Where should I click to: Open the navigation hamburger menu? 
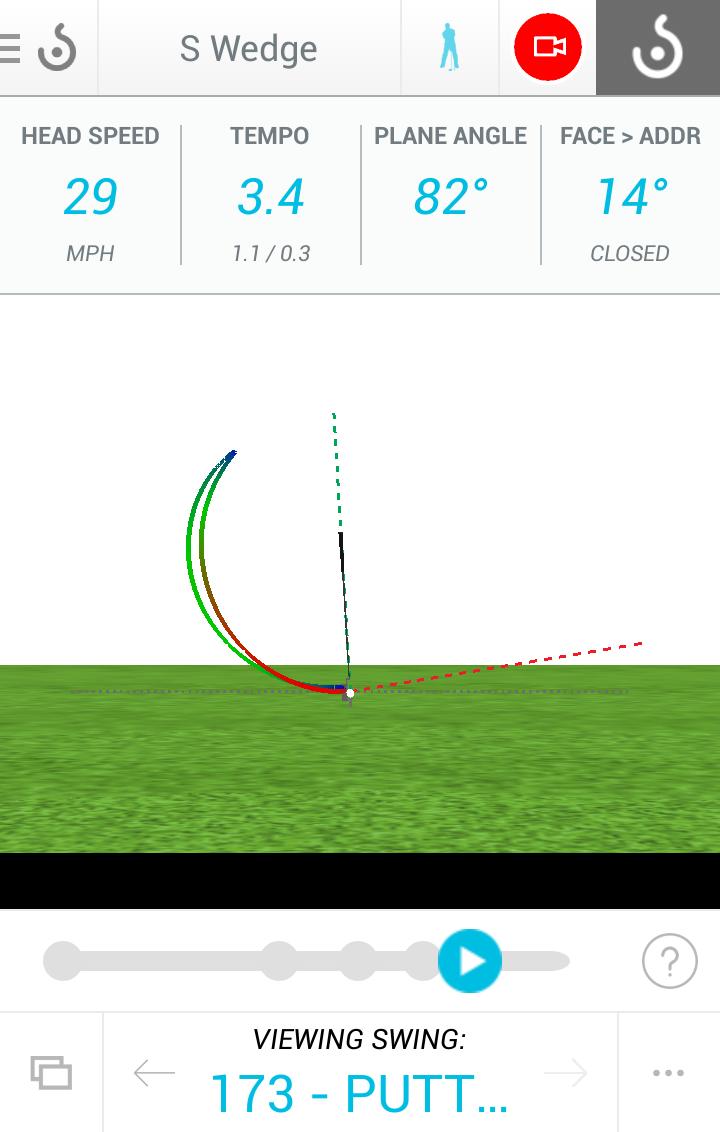pyautogui.click(x=8, y=46)
